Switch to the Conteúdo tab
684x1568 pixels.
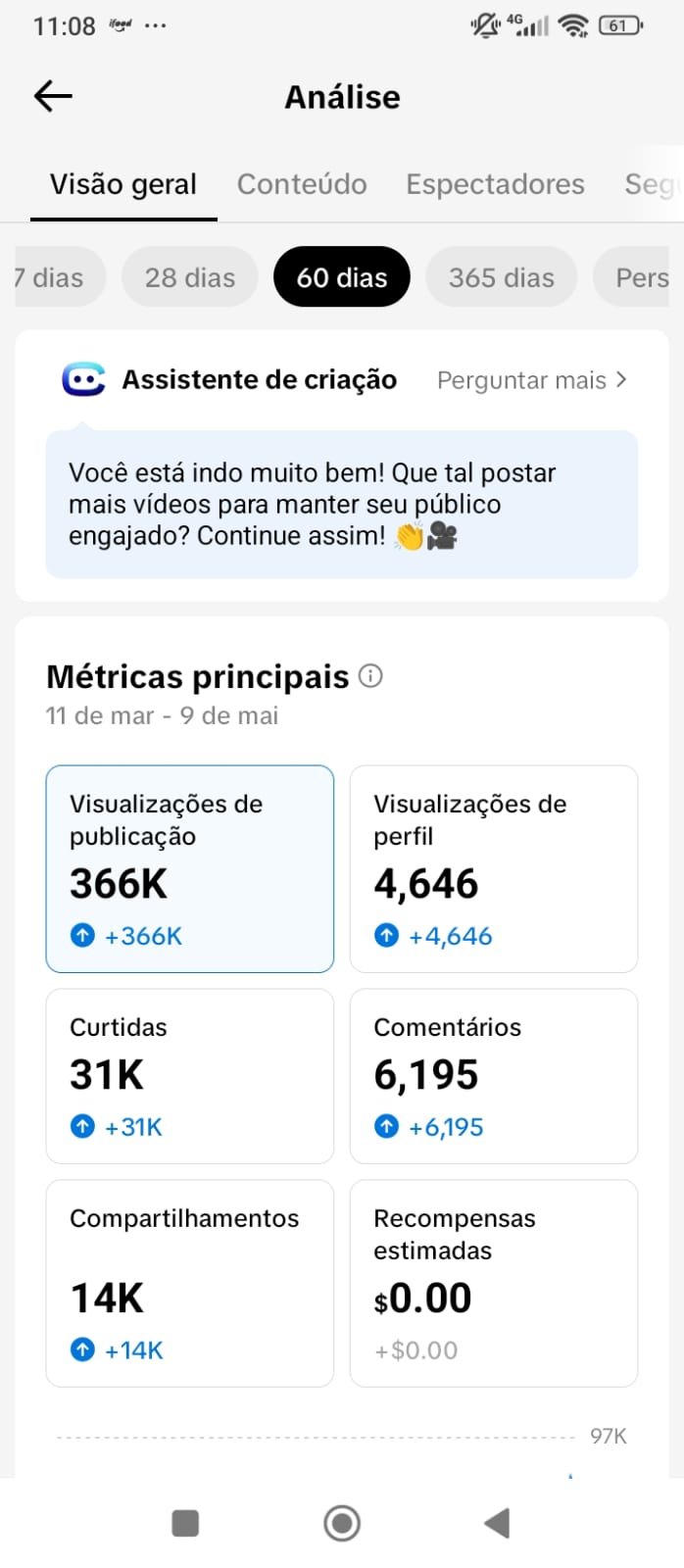click(302, 184)
